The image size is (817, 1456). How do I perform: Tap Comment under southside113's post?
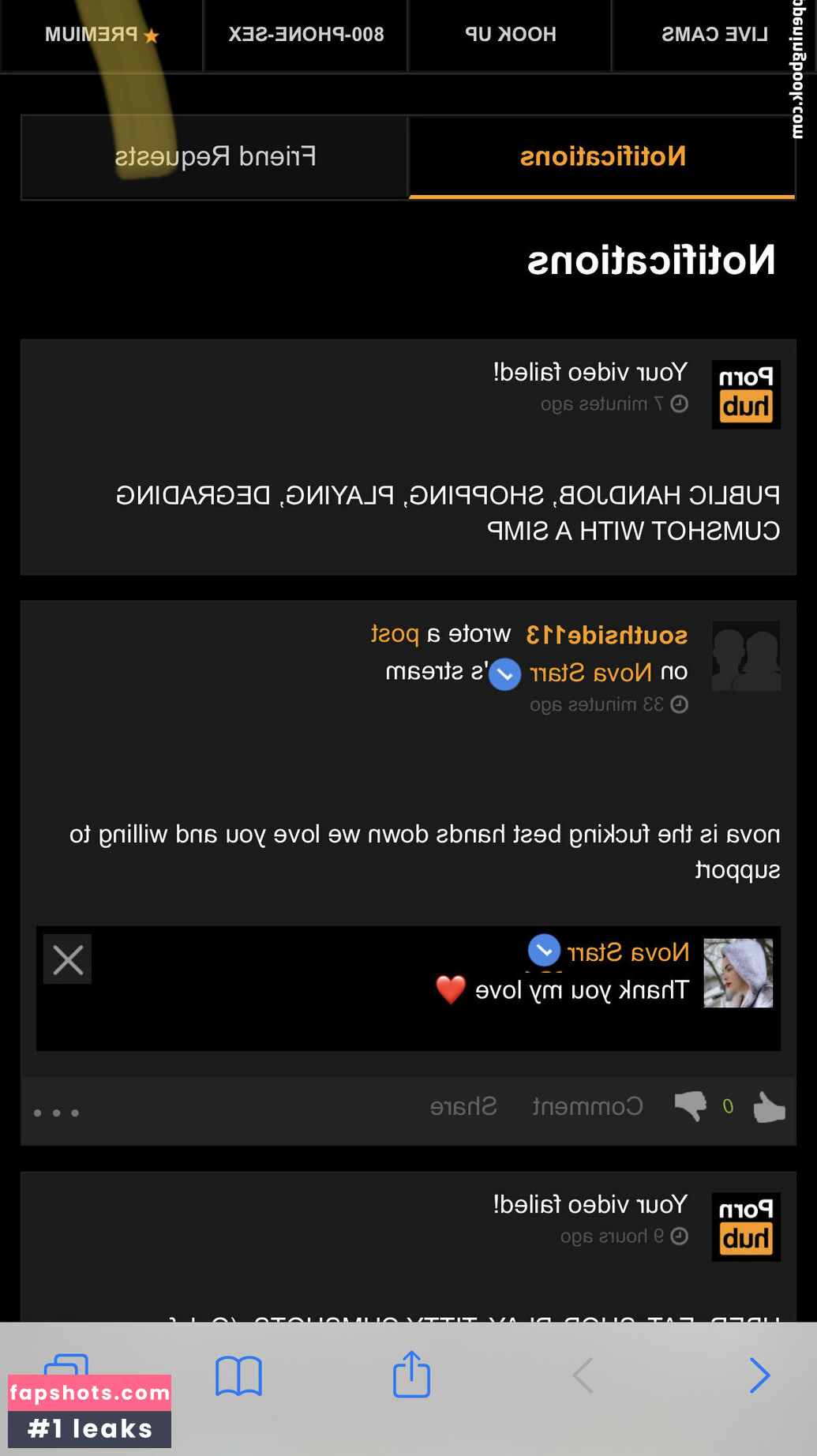click(587, 1106)
